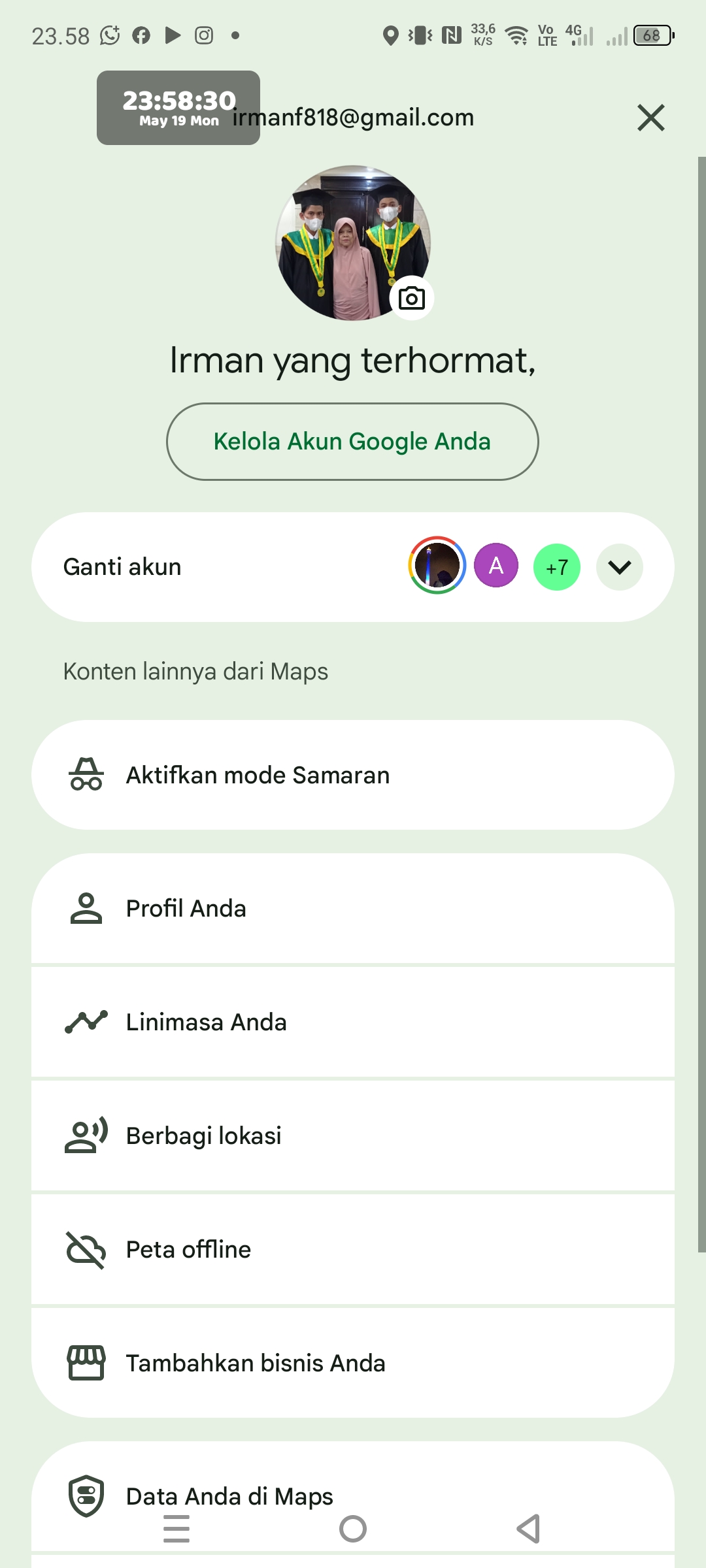The image size is (706, 1568).
Task: Expand the Ganti akun chevron
Action: tap(619, 567)
